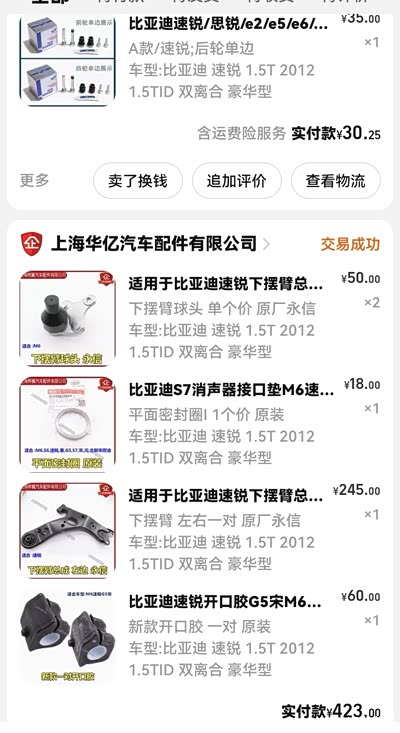The image size is (400, 733).
Task: Open the 更多 options
Action: 35,180
